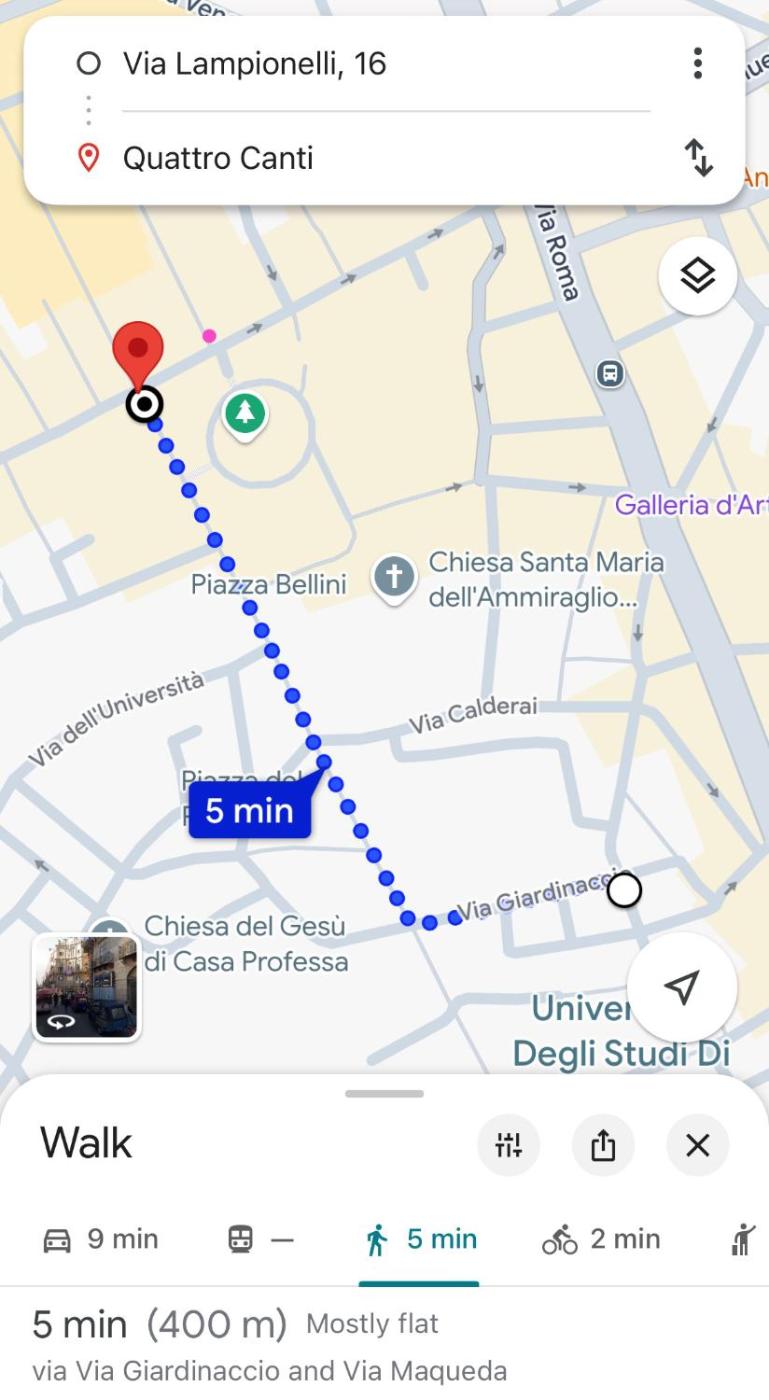769x1400 pixels.
Task: Switch to the transit tab
Action: point(260,1239)
